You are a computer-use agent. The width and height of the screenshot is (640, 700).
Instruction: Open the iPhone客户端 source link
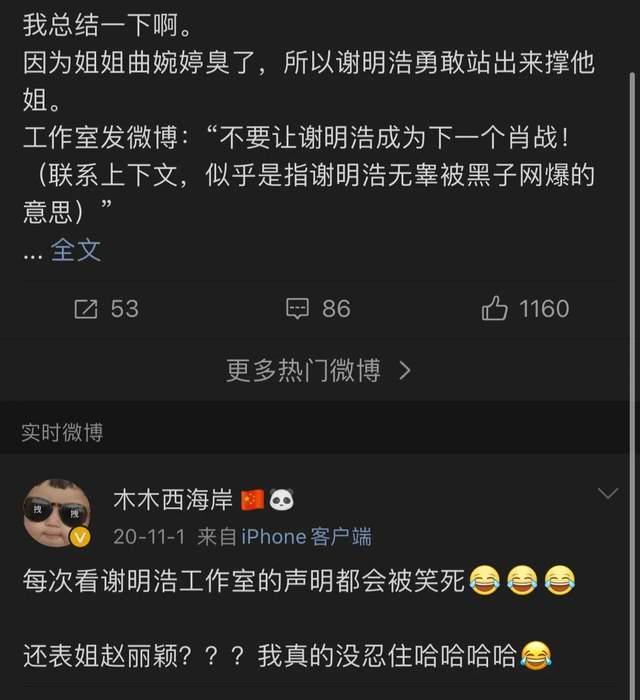coord(306,537)
